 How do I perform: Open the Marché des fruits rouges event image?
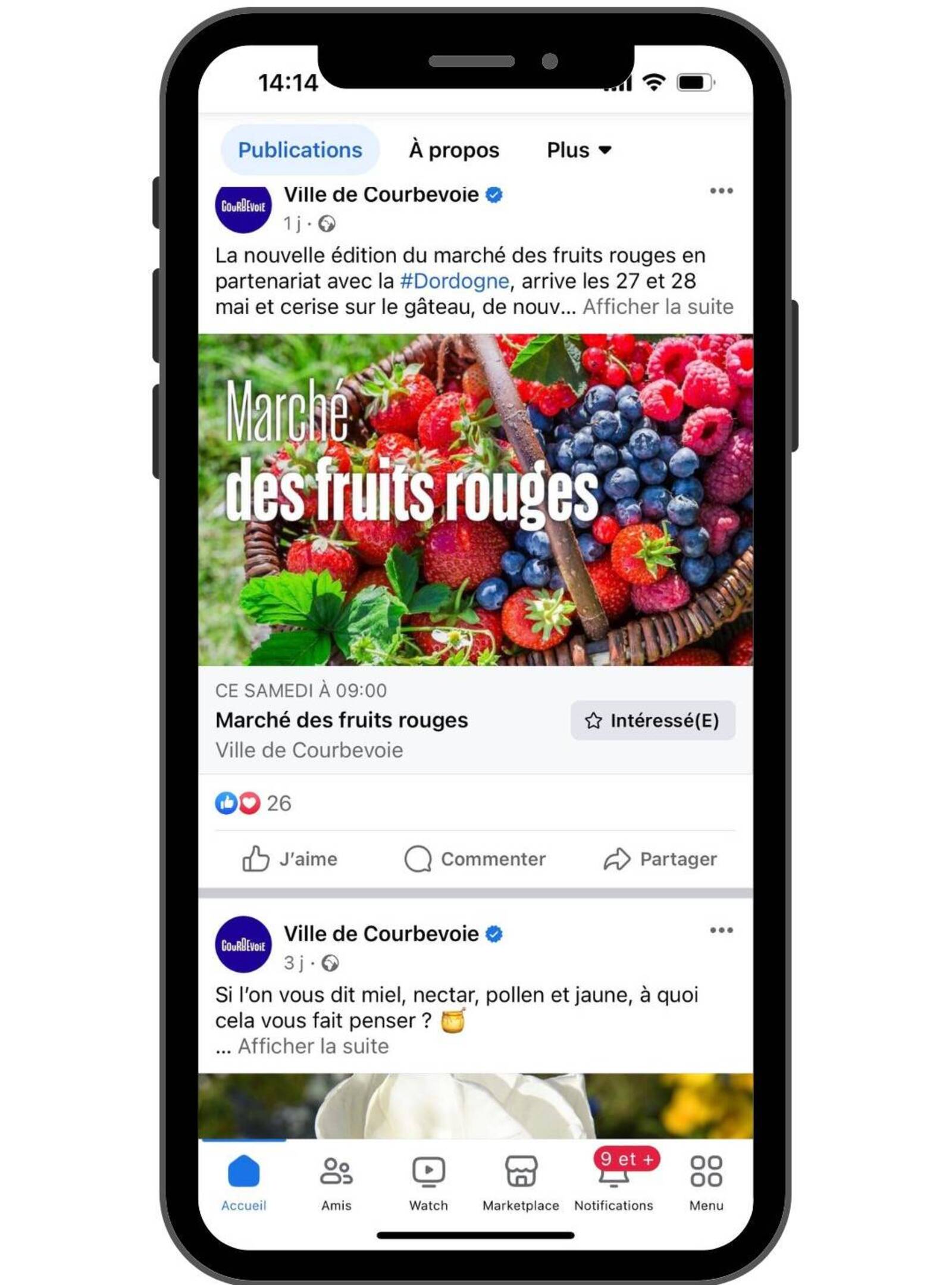click(x=475, y=499)
